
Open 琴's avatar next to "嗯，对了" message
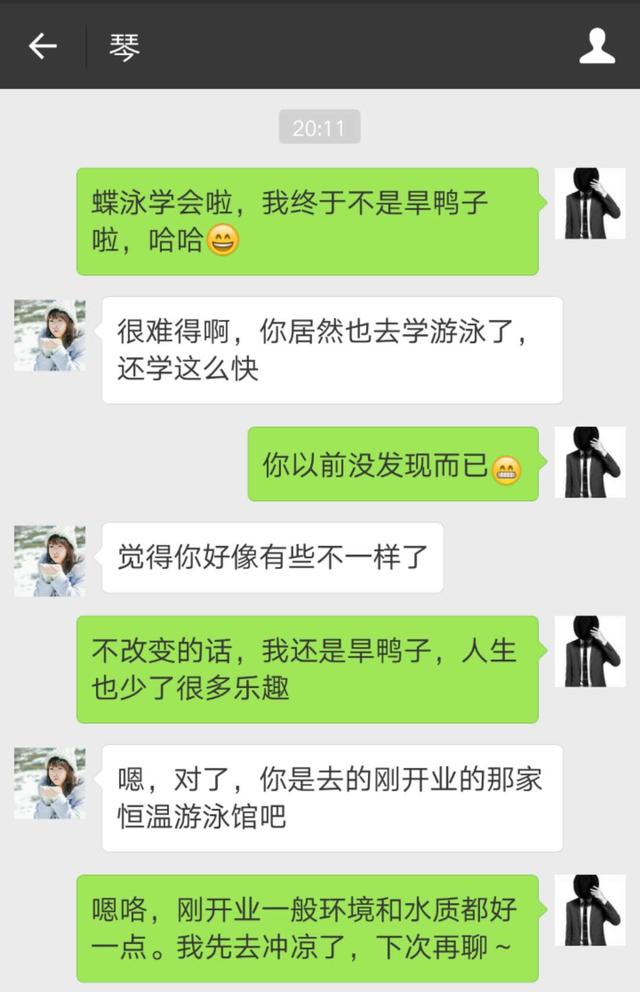(x=50, y=783)
